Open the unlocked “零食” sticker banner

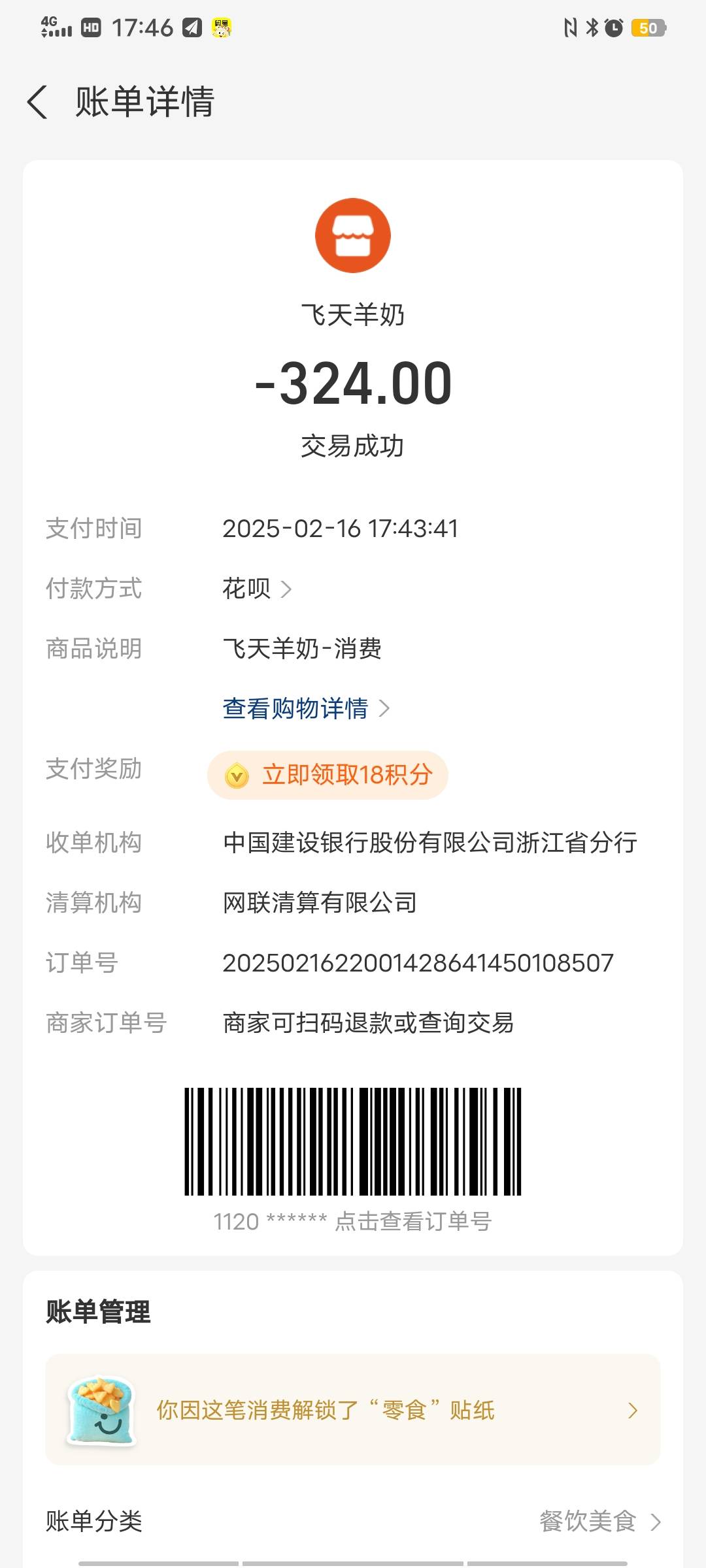[353, 1411]
